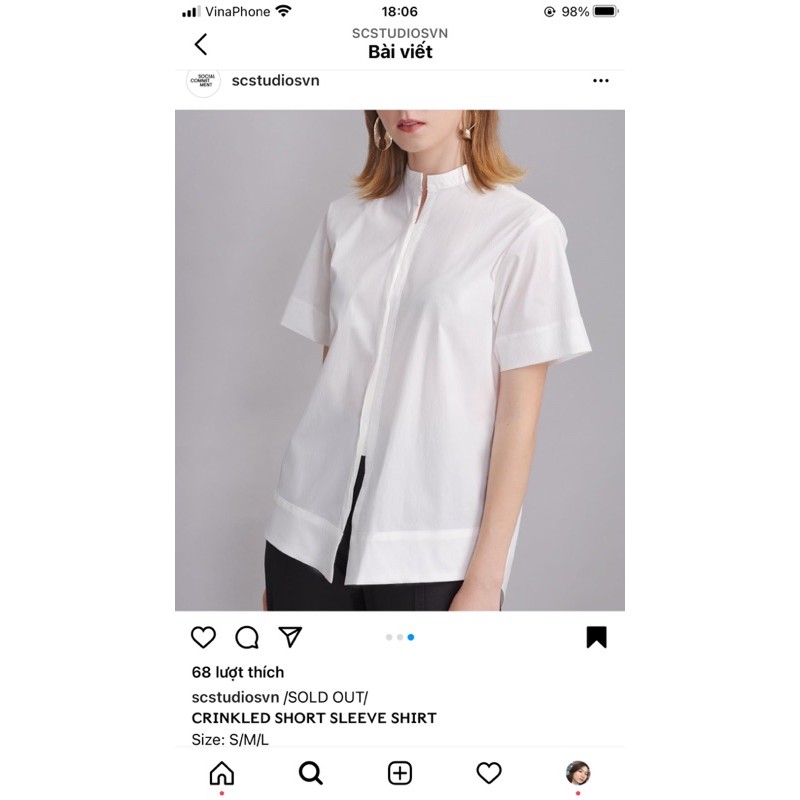Screen dimensions: 800x800
Task: Like the scstudiosvn post
Action: coord(203,637)
